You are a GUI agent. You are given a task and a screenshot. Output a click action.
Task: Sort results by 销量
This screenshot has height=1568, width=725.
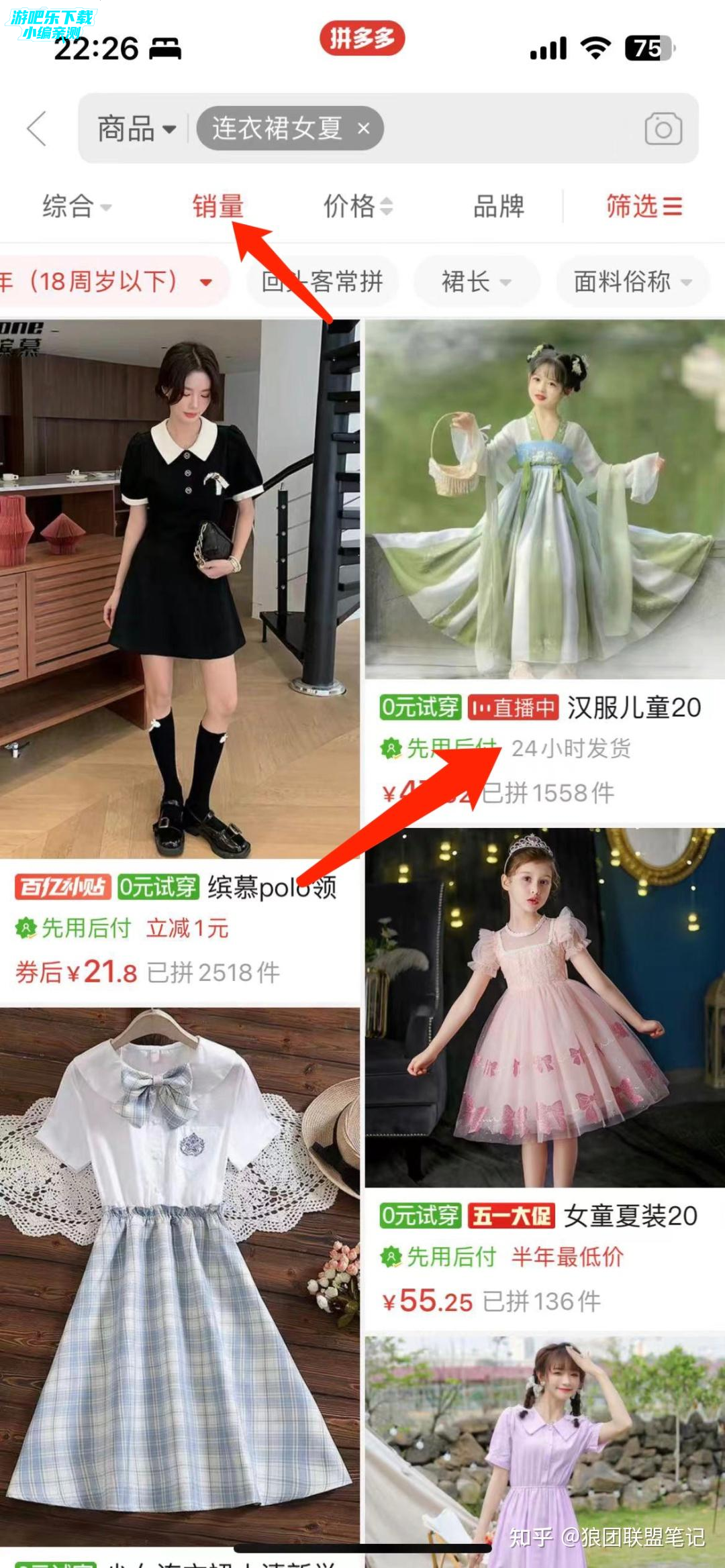[x=217, y=207]
